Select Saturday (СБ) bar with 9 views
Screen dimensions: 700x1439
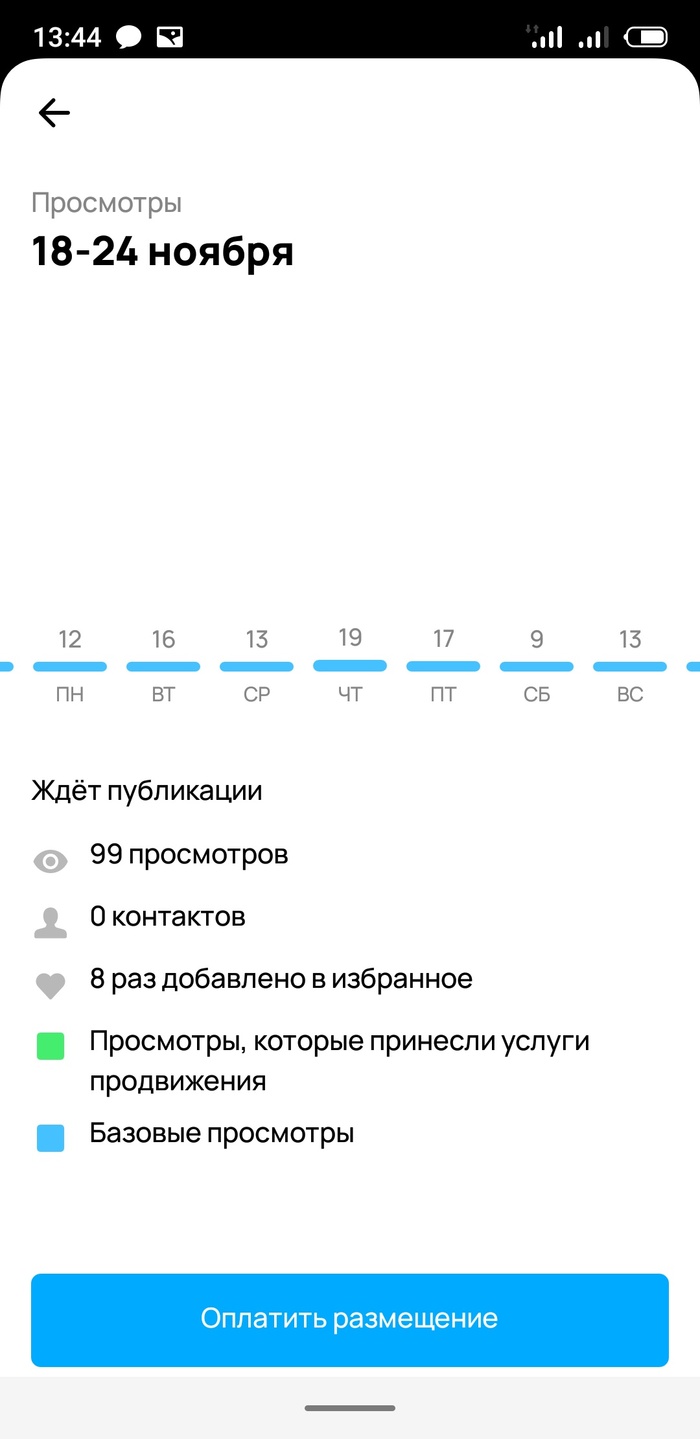click(x=537, y=666)
